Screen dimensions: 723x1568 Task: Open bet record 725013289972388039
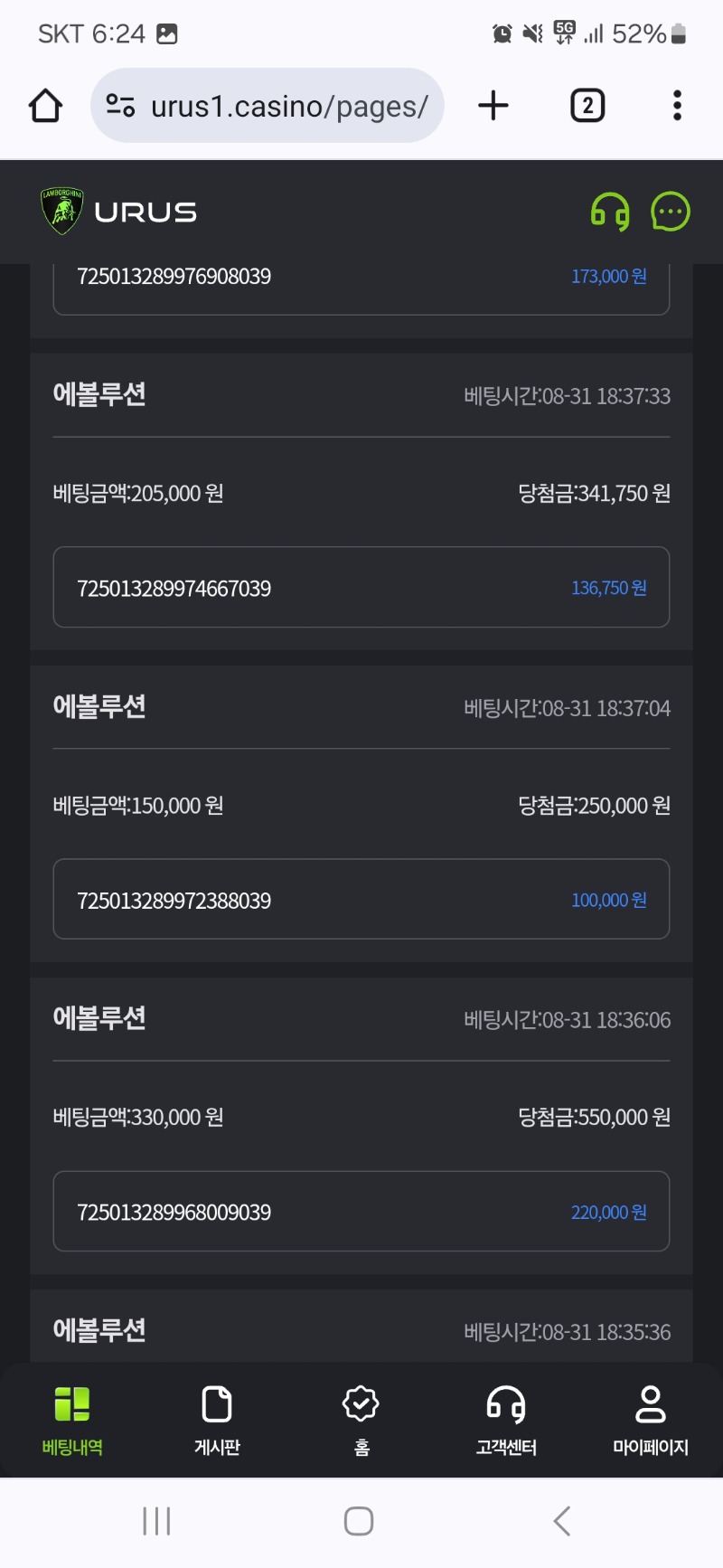pyautogui.click(x=361, y=899)
